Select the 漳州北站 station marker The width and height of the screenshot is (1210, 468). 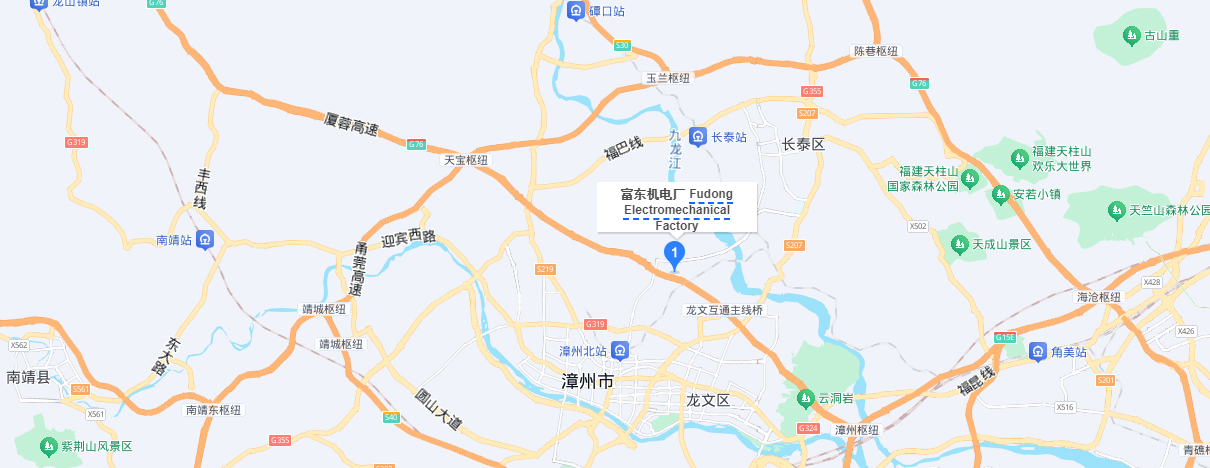tap(621, 350)
